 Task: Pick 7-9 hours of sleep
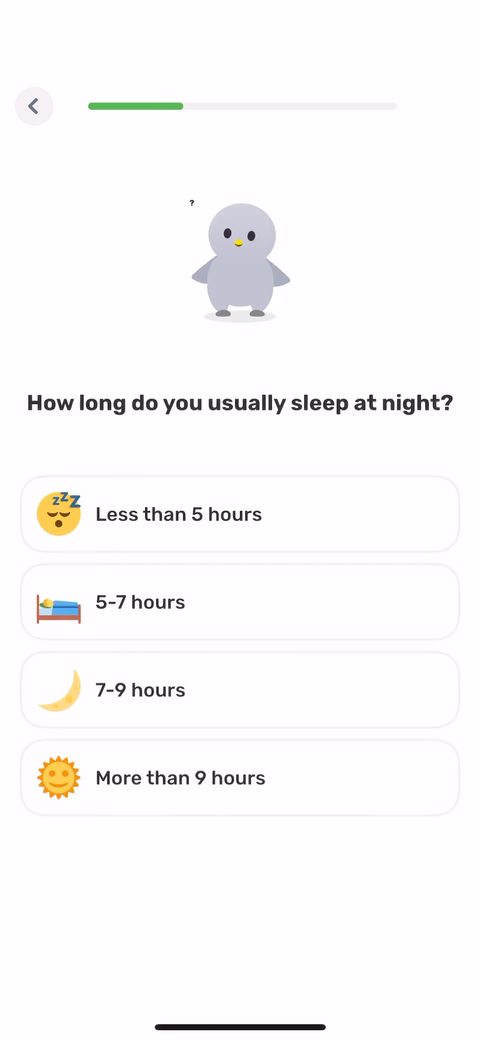(x=240, y=690)
